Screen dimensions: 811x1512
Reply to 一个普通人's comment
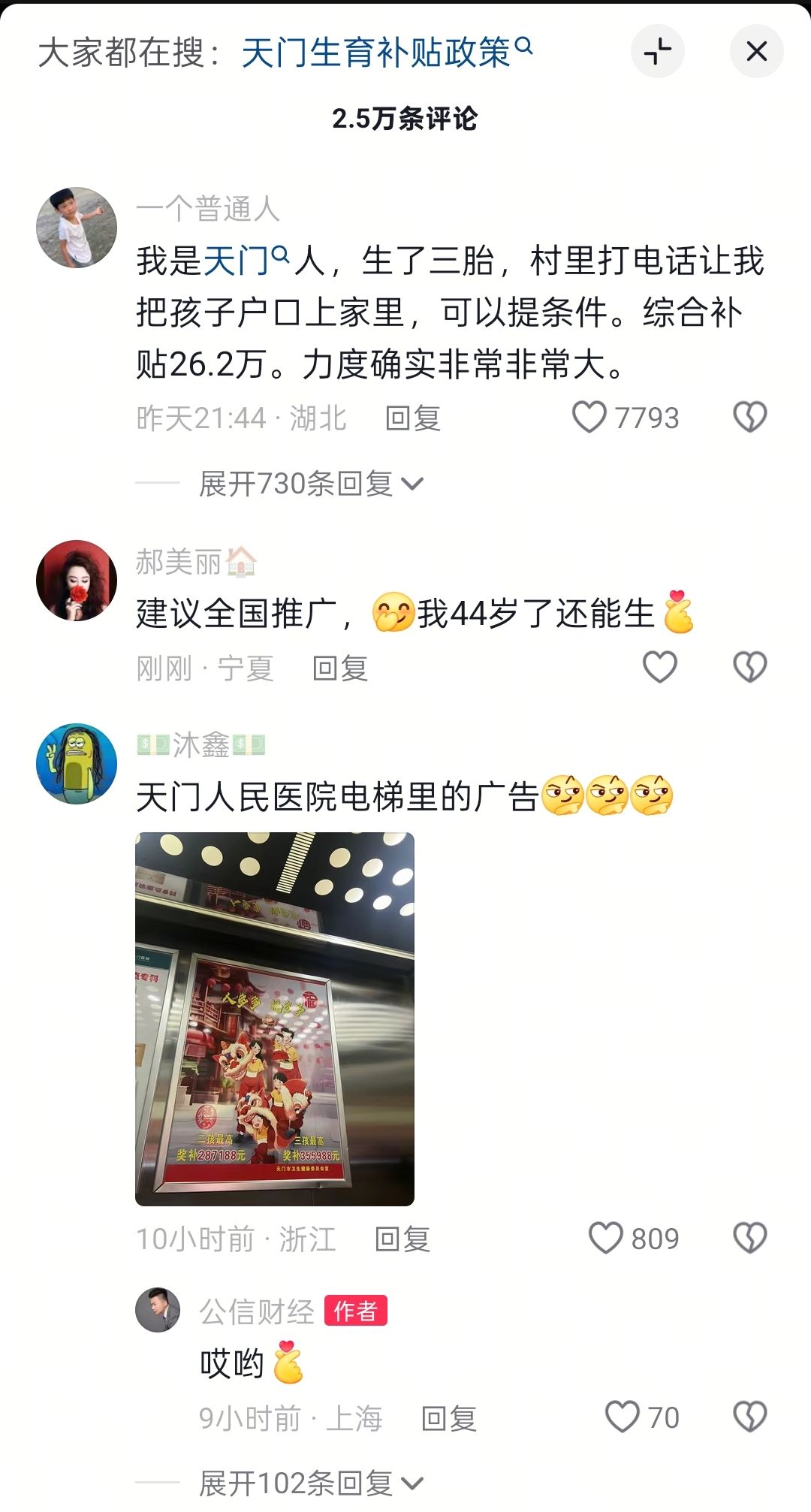(412, 418)
